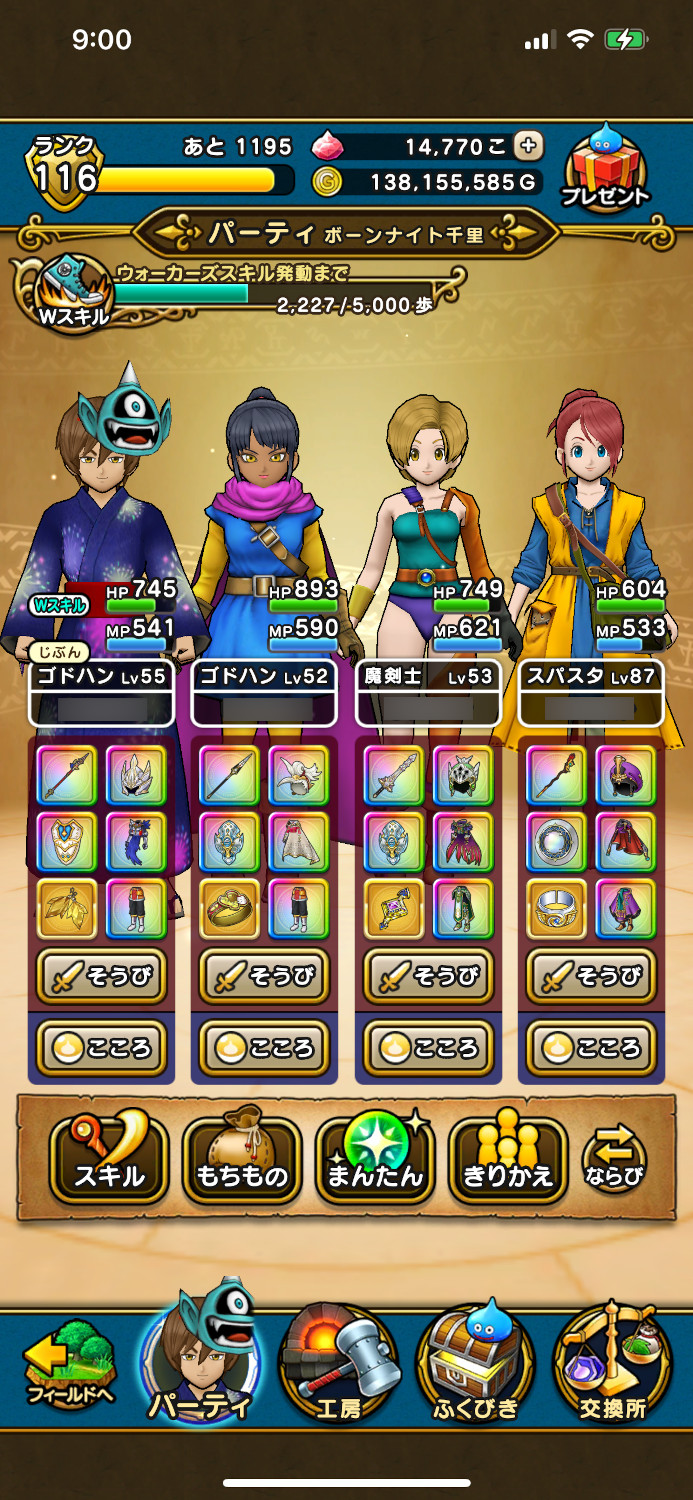This screenshot has height=1500, width=693.
Task: Open そうび for 魔剣士 Lv53
Action: tap(428, 976)
